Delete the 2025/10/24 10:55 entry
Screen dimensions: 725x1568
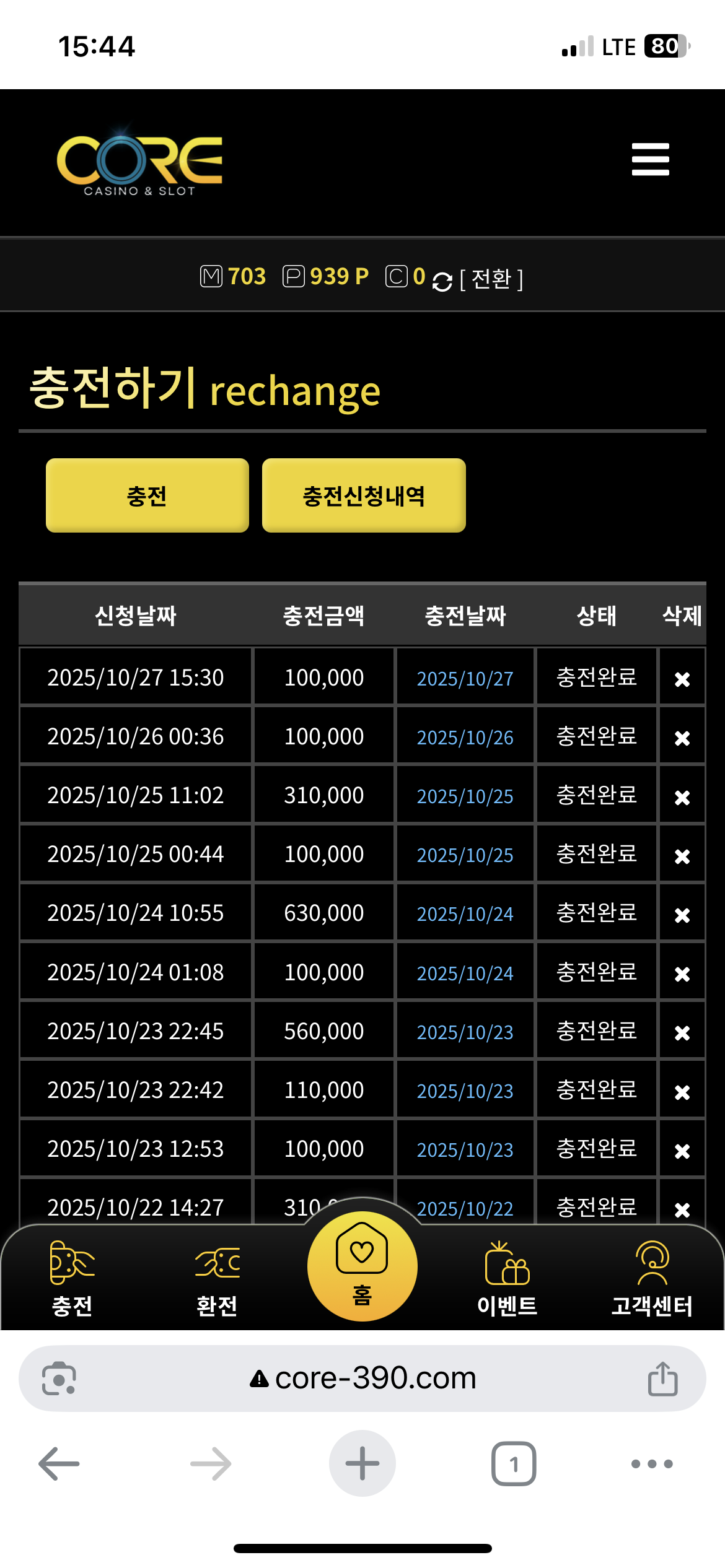click(x=682, y=915)
